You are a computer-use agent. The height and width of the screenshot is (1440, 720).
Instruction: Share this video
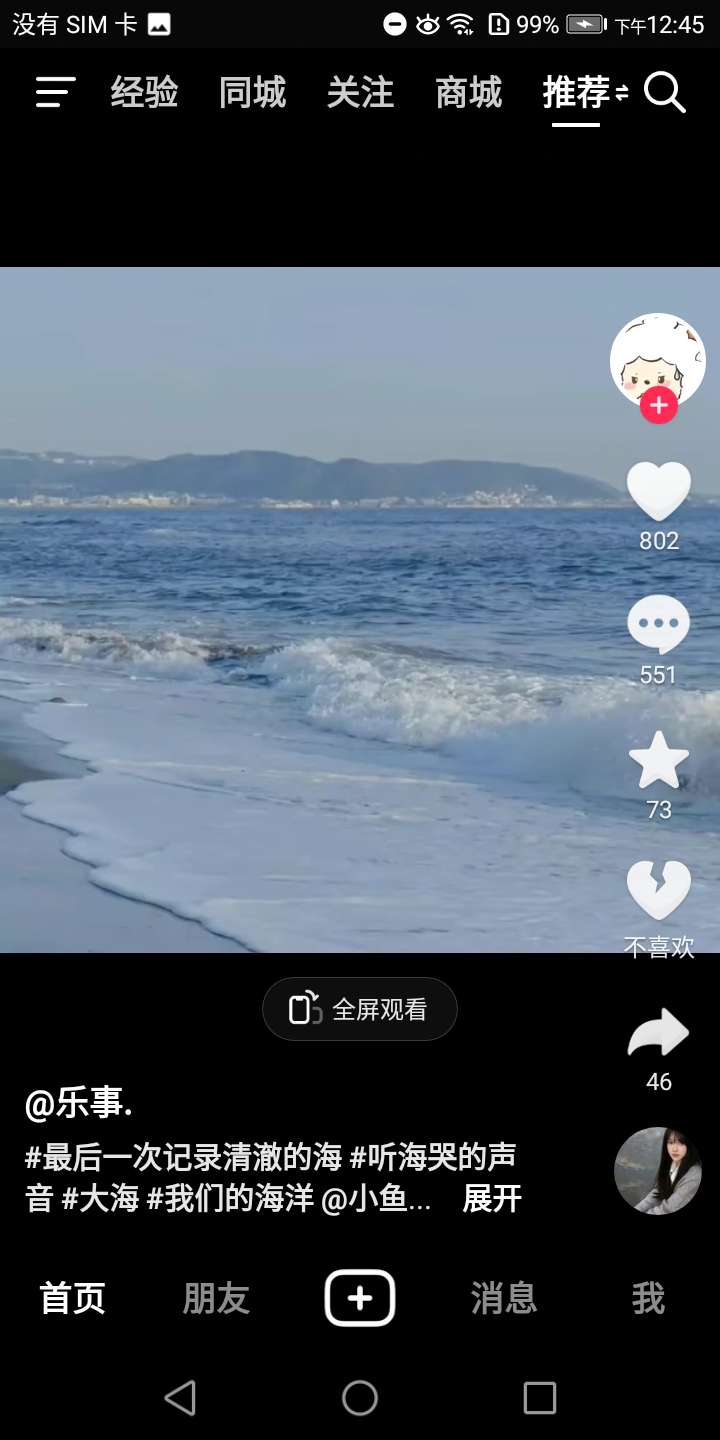(x=658, y=1035)
